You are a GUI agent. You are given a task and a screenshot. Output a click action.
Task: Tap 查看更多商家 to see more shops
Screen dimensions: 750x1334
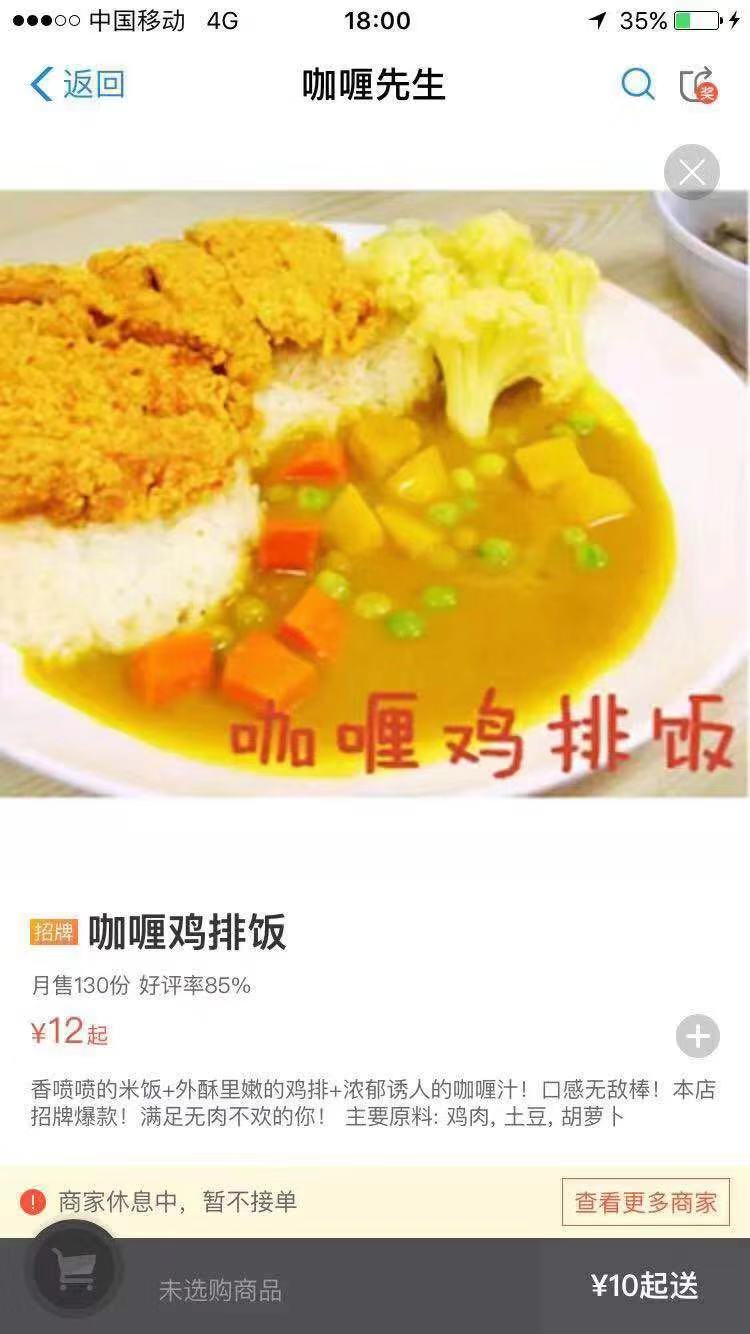pyautogui.click(x=645, y=1202)
